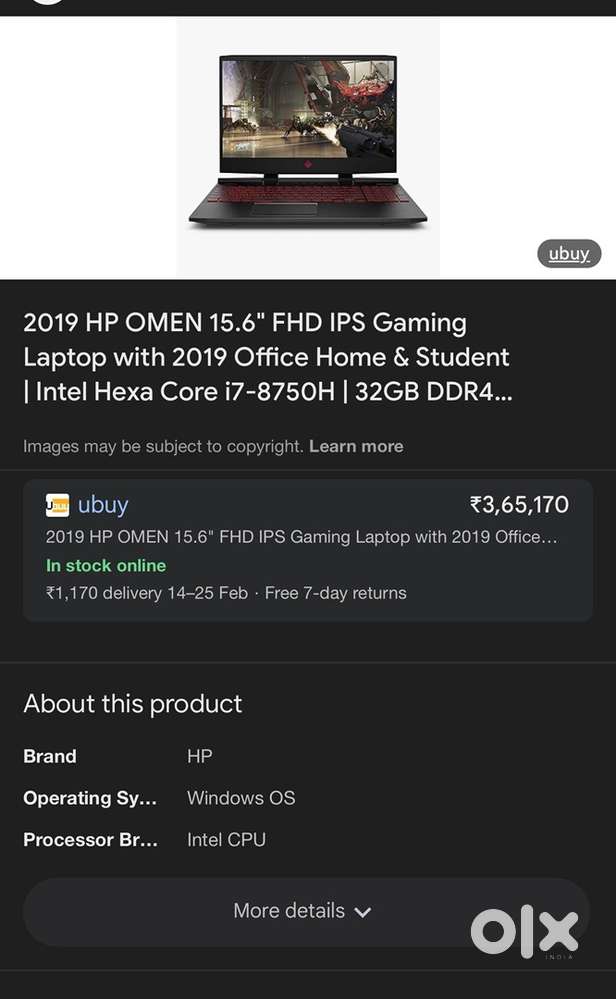Open the ubuy source chip on the image
Viewport: 616px width, 999px height.
pos(569,253)
